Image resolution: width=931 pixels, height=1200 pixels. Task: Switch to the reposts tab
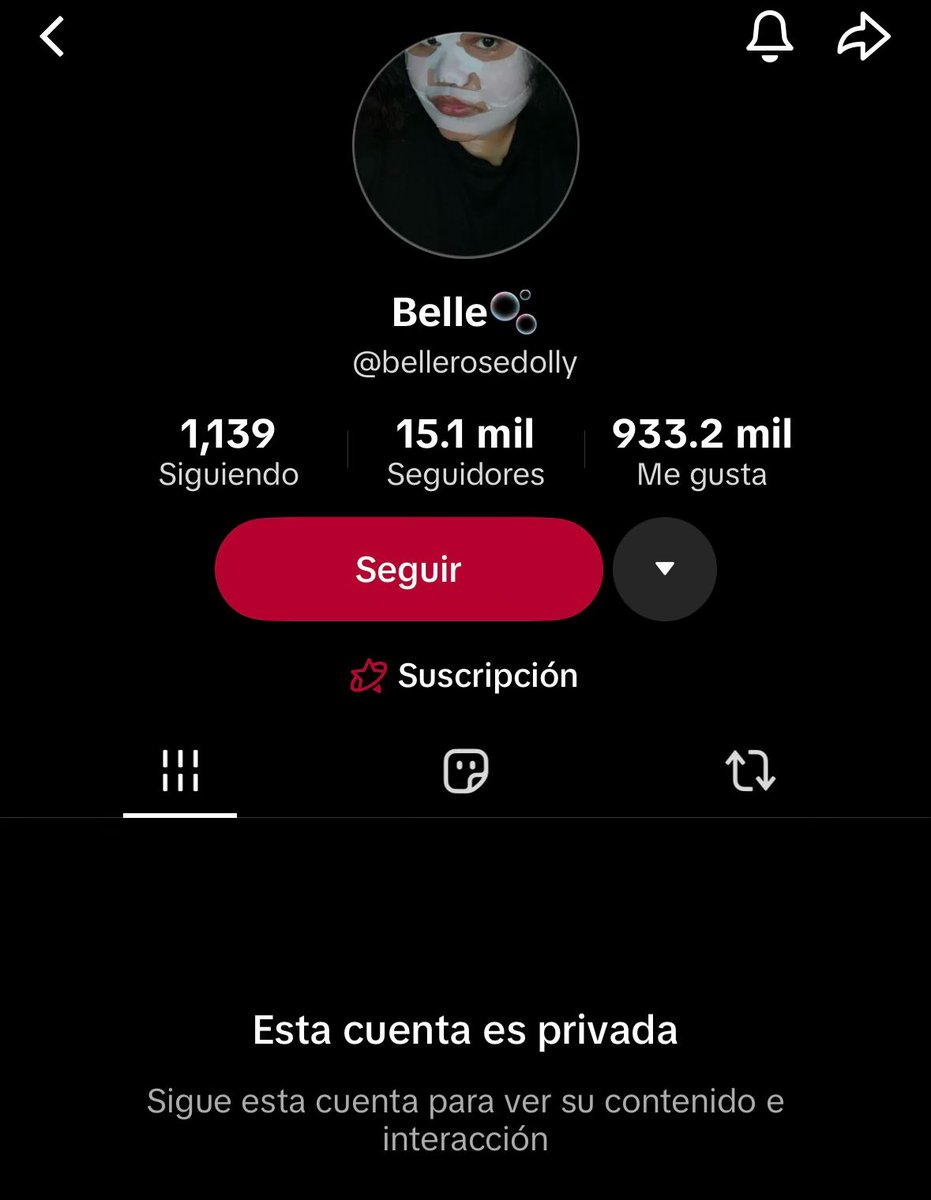tap(750, 771)
